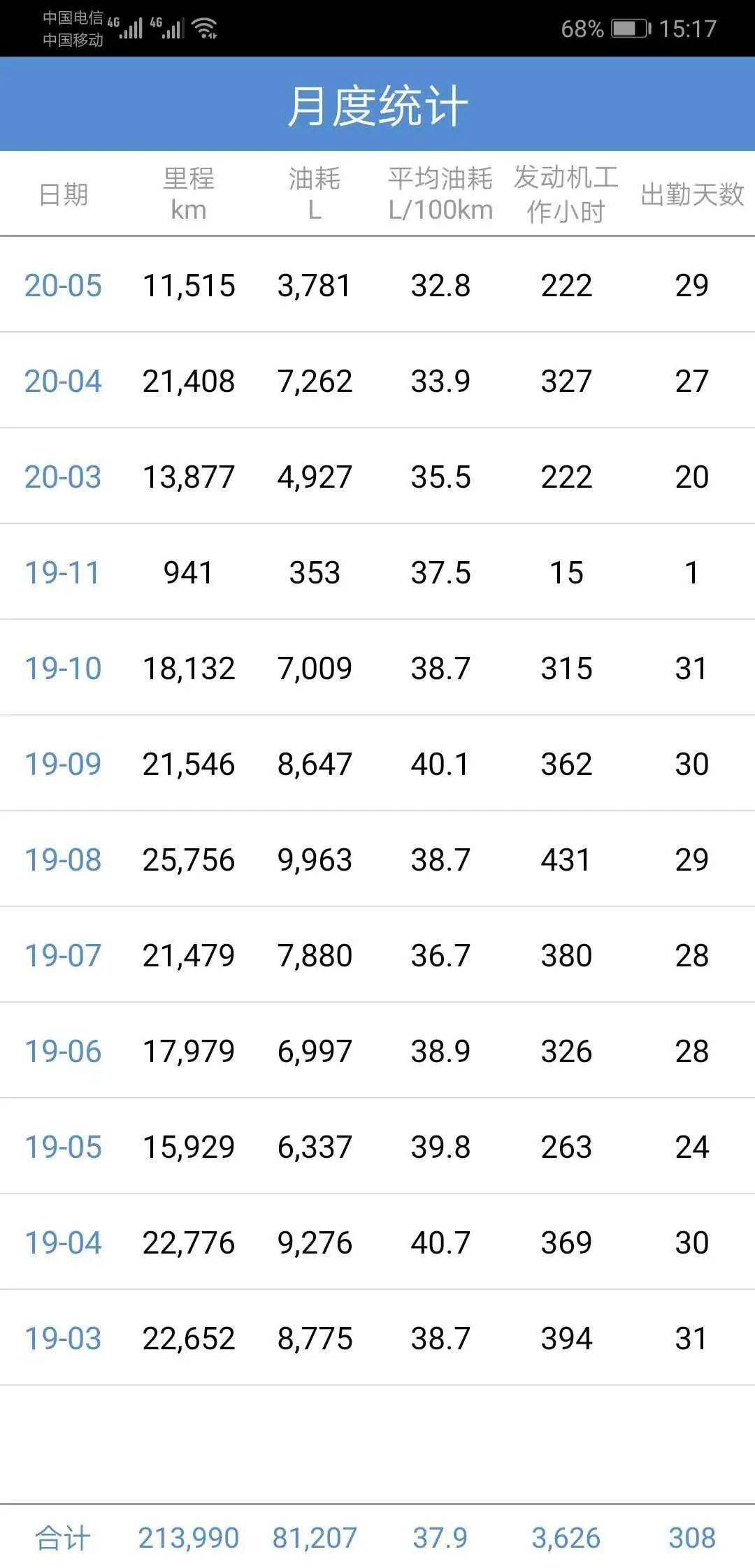Viewport: 755px width, 1568px height.
Task: Open the 20-05 monthly details
Action: [63, 285]
